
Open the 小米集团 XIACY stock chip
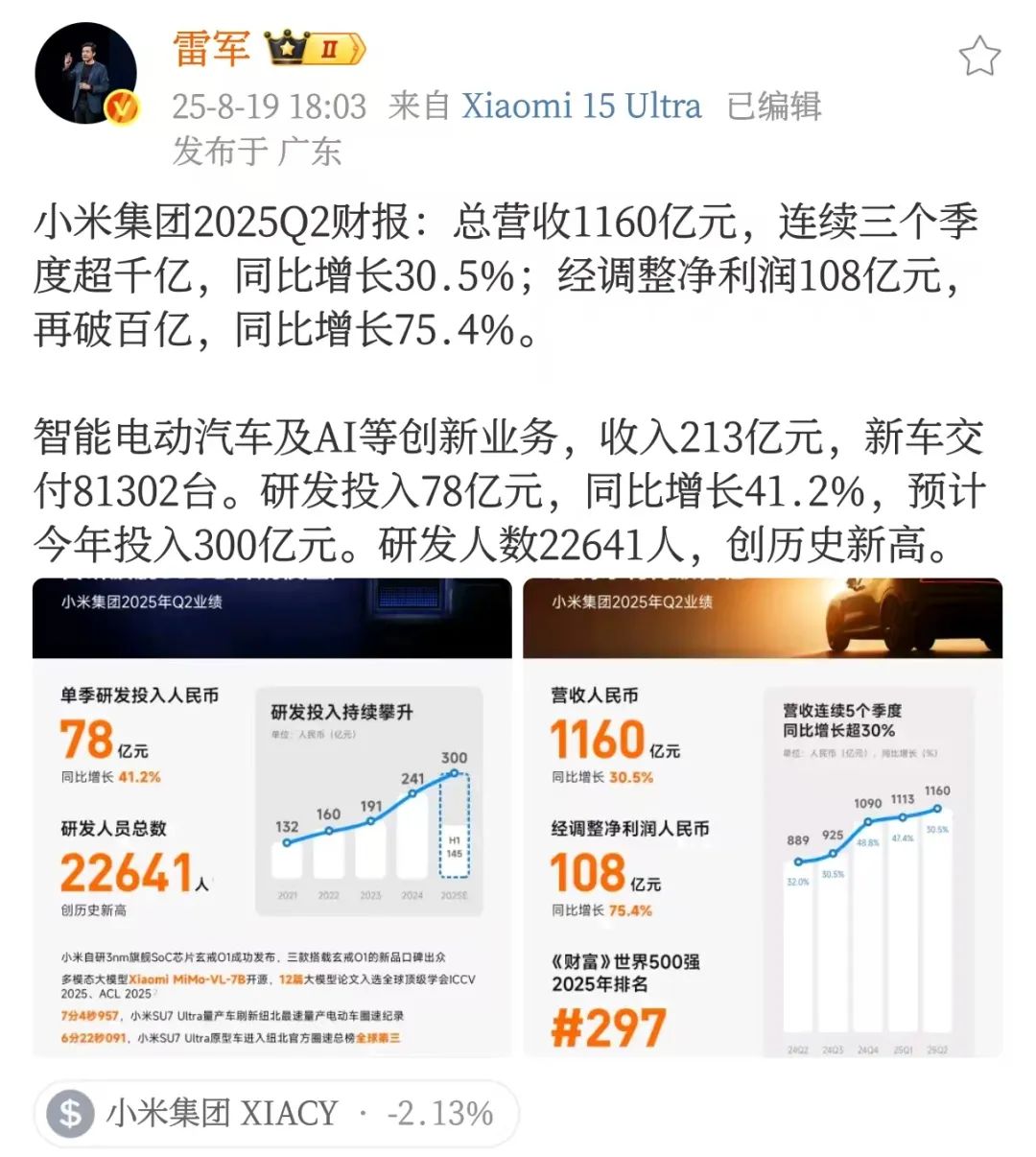pyautogui.click(x=276, y=1113)
